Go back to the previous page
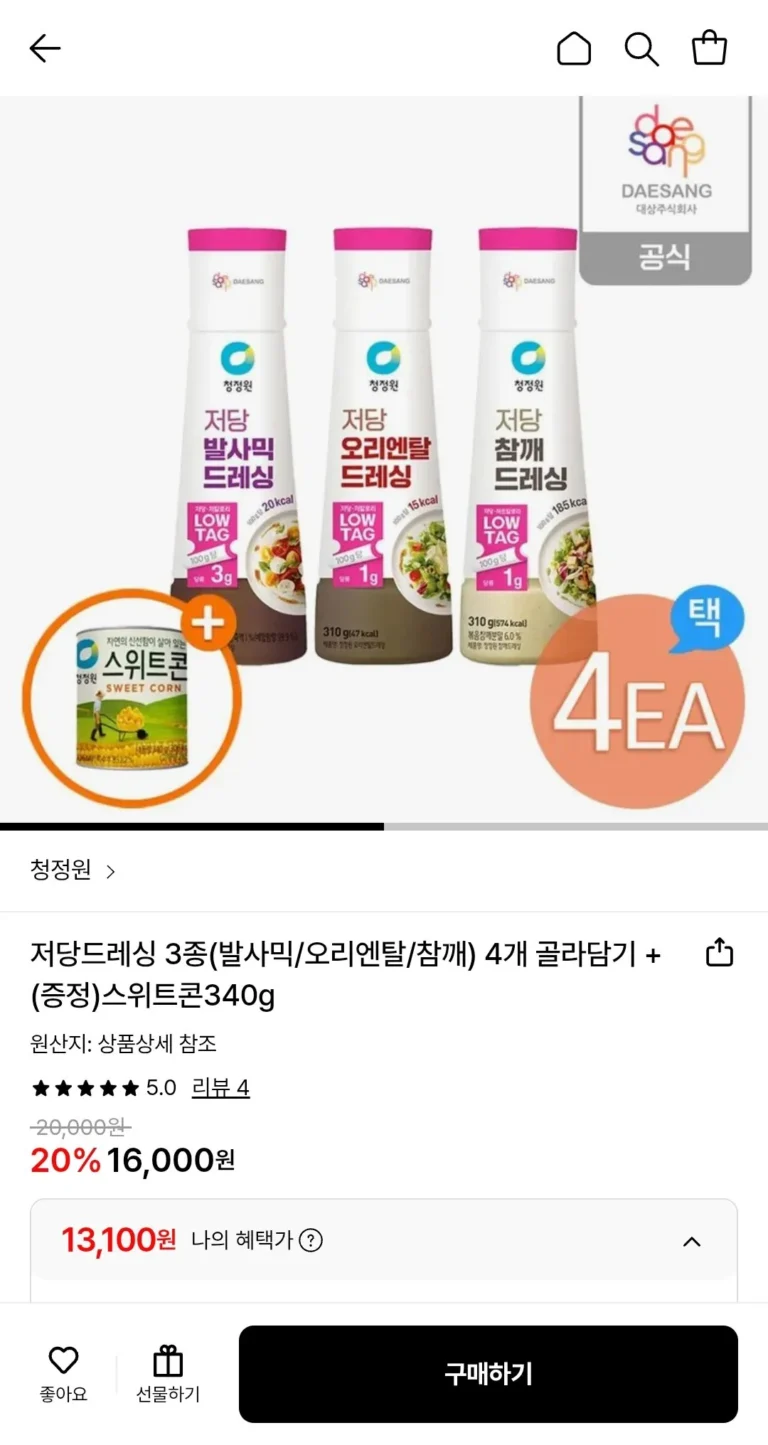This screenshot has height=1445, width=768. pos(45,48)
